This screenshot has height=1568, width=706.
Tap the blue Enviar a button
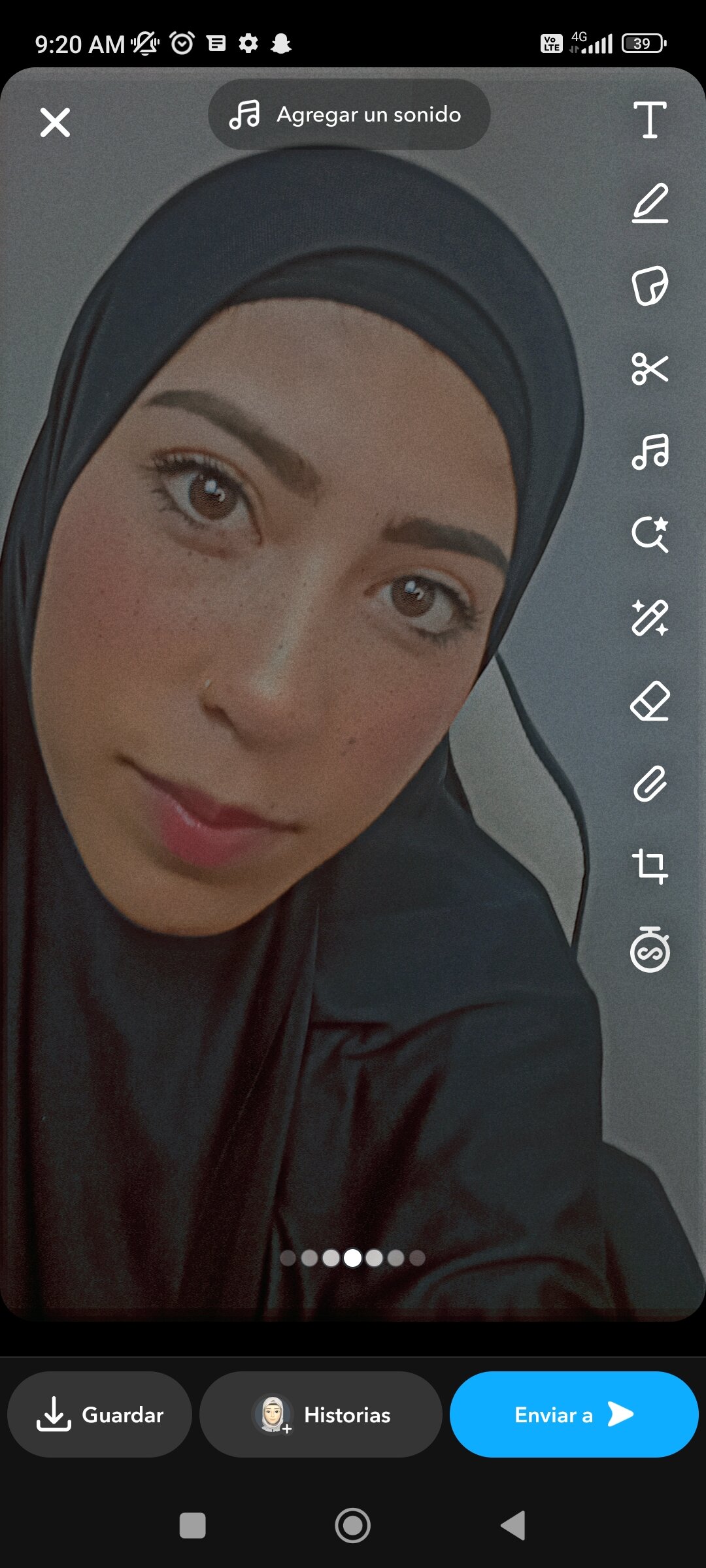573,1414
